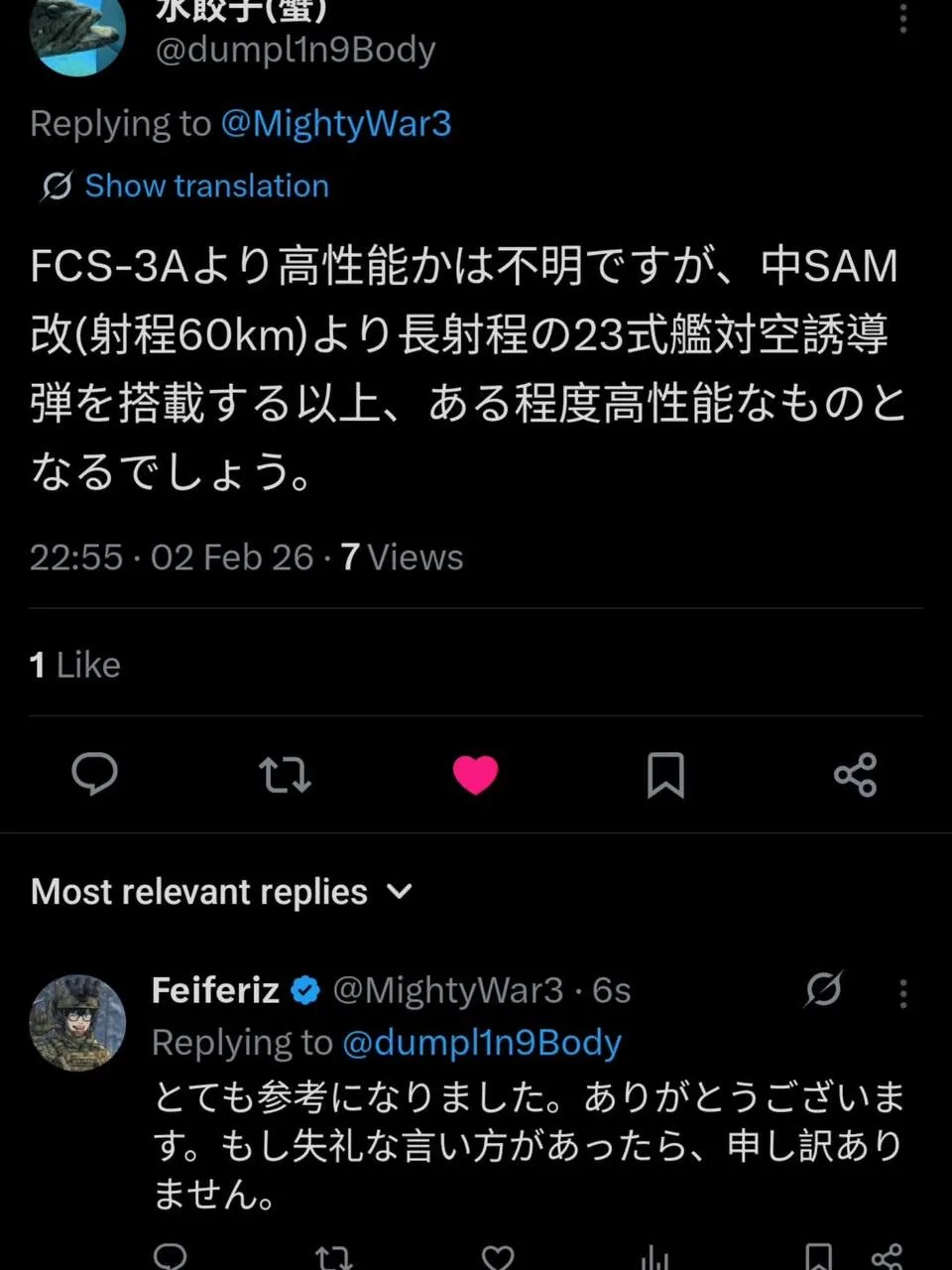Like Feiferiz's reply
The height and width of the screenshot is (1270, 952).
coord(497,1257)
